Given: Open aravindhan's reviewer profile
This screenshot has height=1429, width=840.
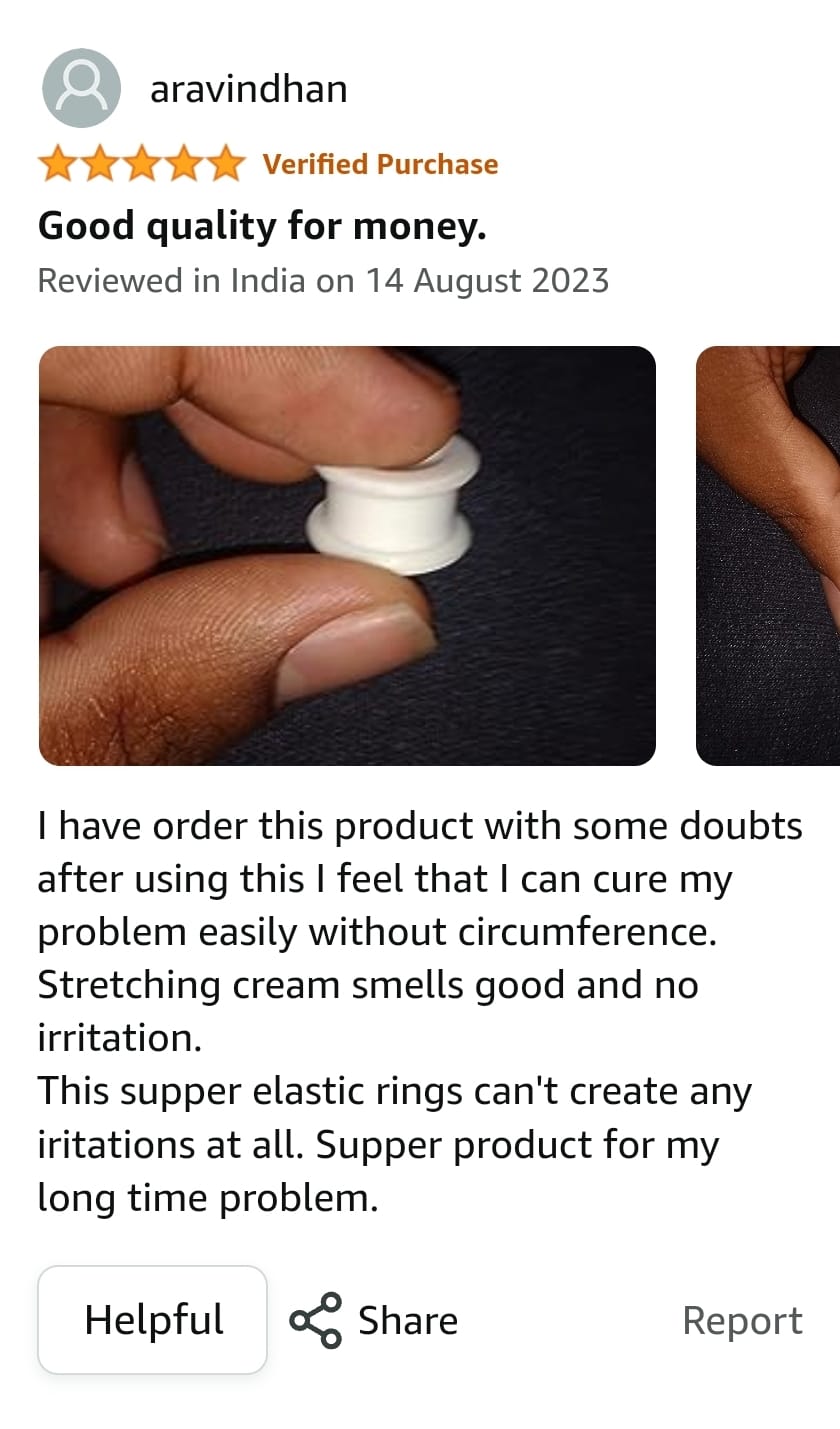Looking at the screenshot, I should [x=247, y=89].
